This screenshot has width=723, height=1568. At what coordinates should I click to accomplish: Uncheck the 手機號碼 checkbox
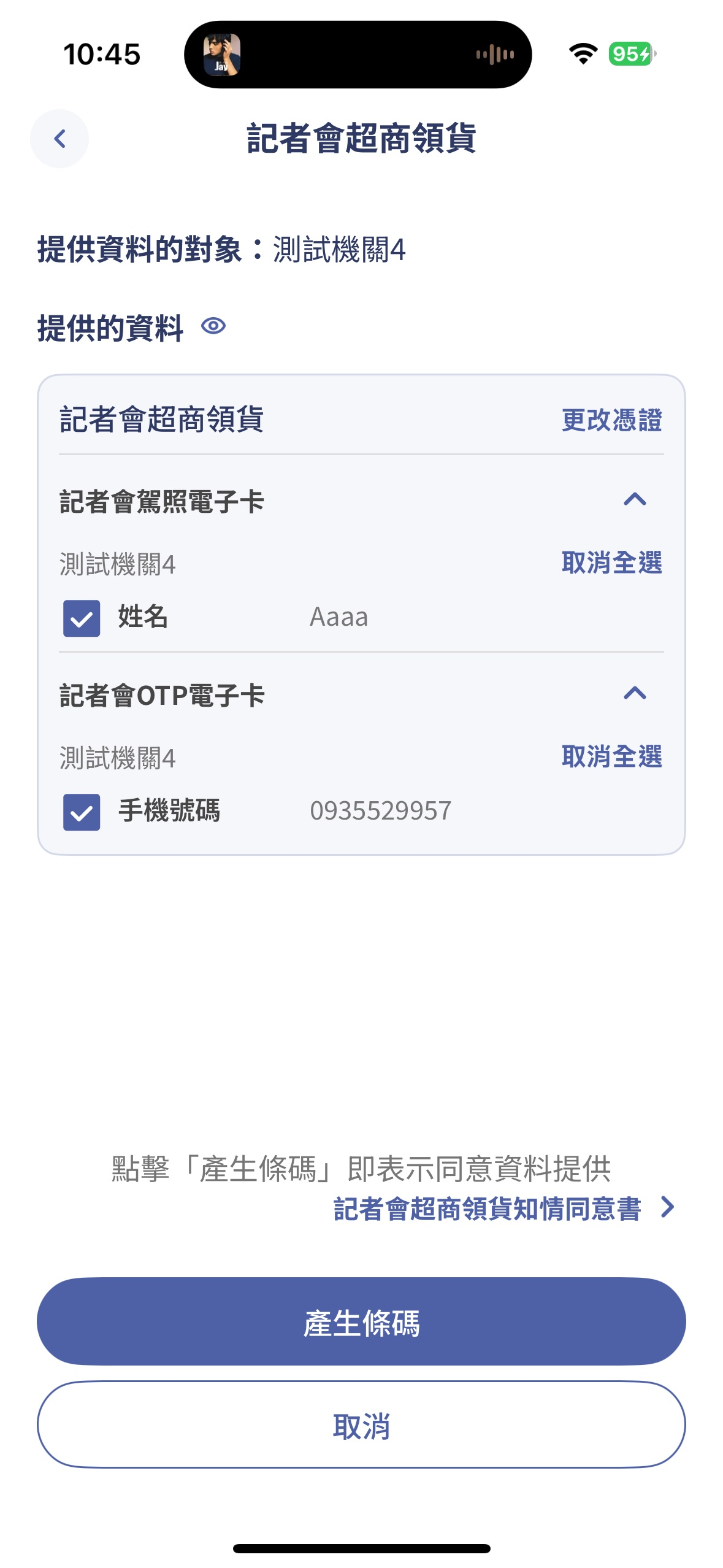tap(82, 812)
